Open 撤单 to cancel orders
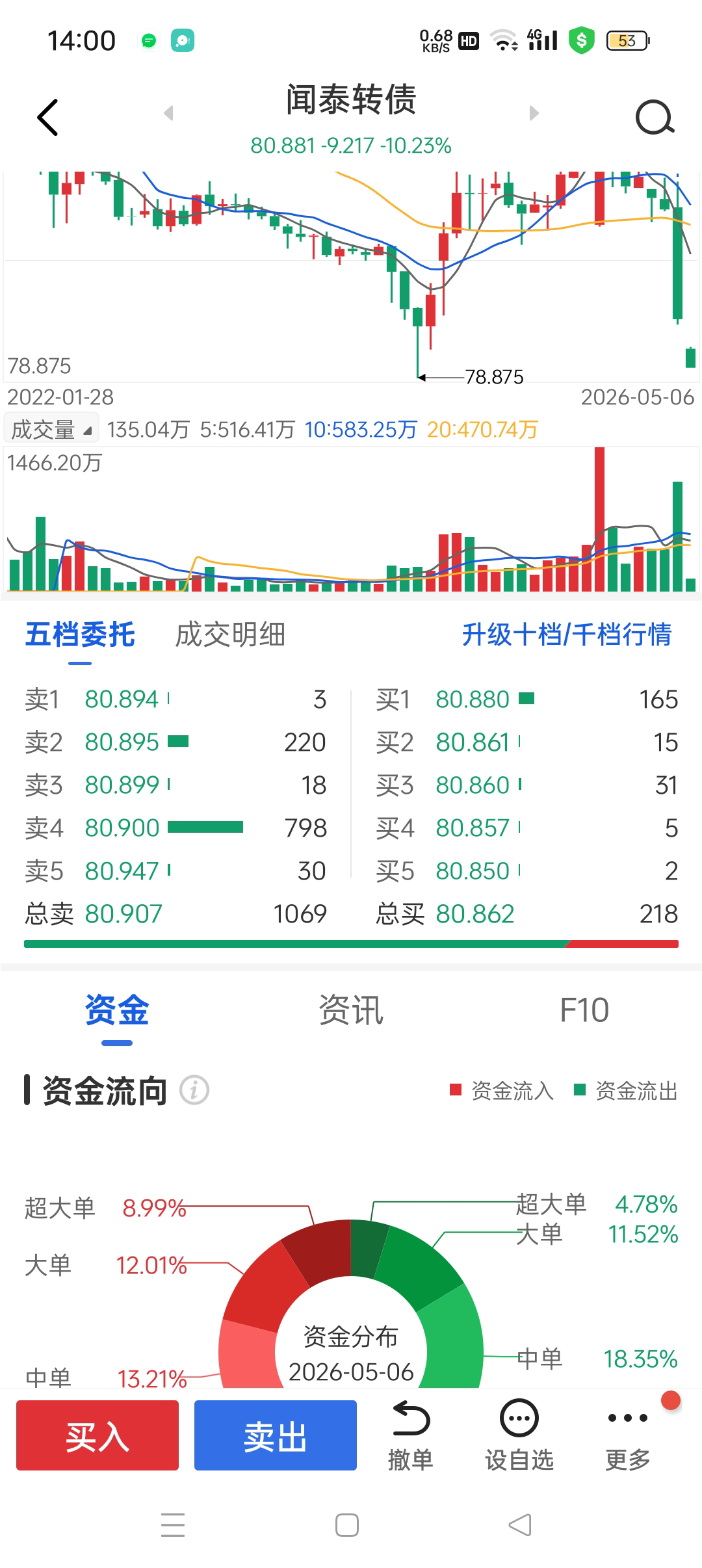 (x=411, y=1436)
